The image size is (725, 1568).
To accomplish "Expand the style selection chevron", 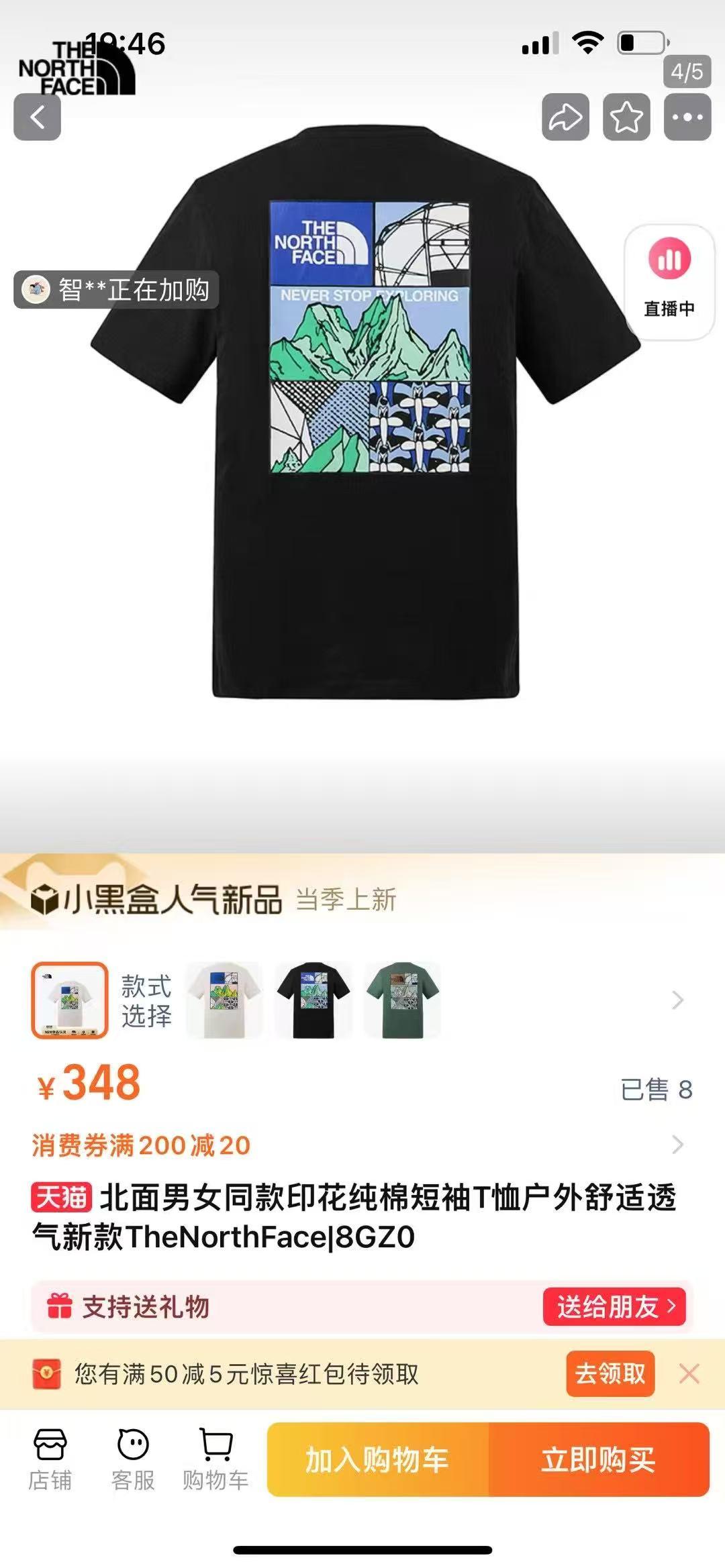I will [677, 1000].
